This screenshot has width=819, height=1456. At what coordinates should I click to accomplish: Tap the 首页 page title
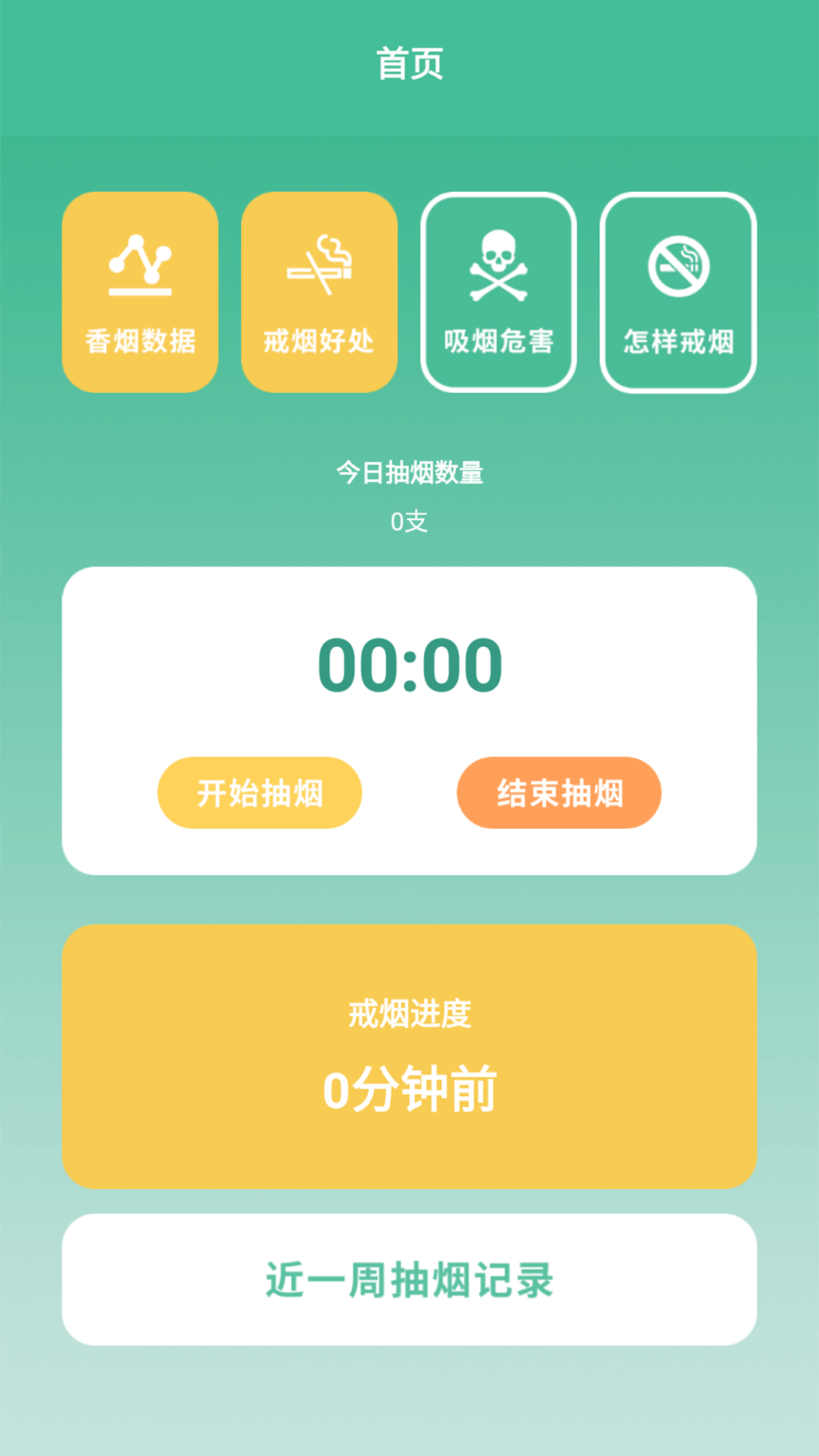(409, 64)
